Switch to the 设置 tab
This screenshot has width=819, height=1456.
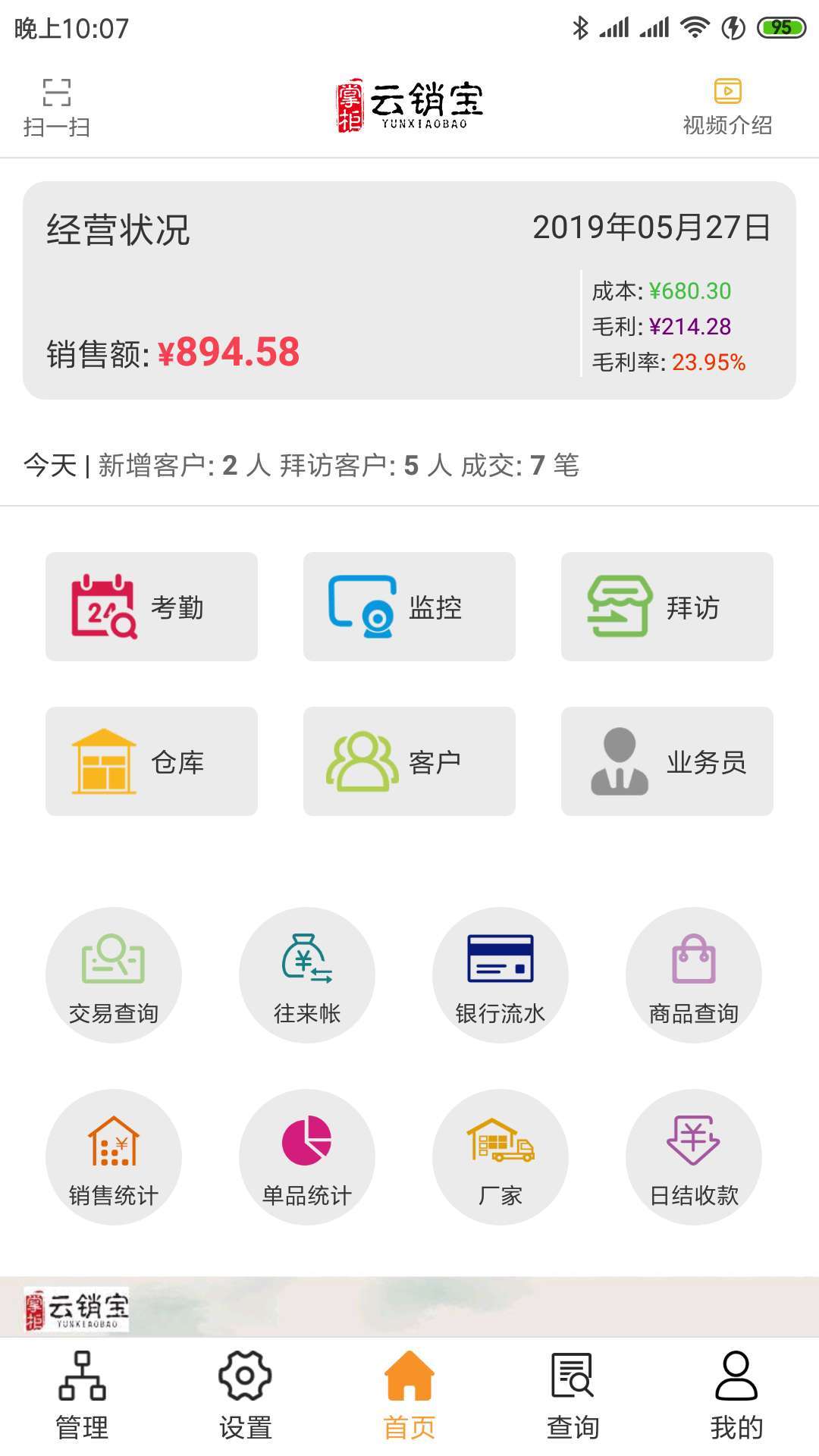click(246, 1395)
